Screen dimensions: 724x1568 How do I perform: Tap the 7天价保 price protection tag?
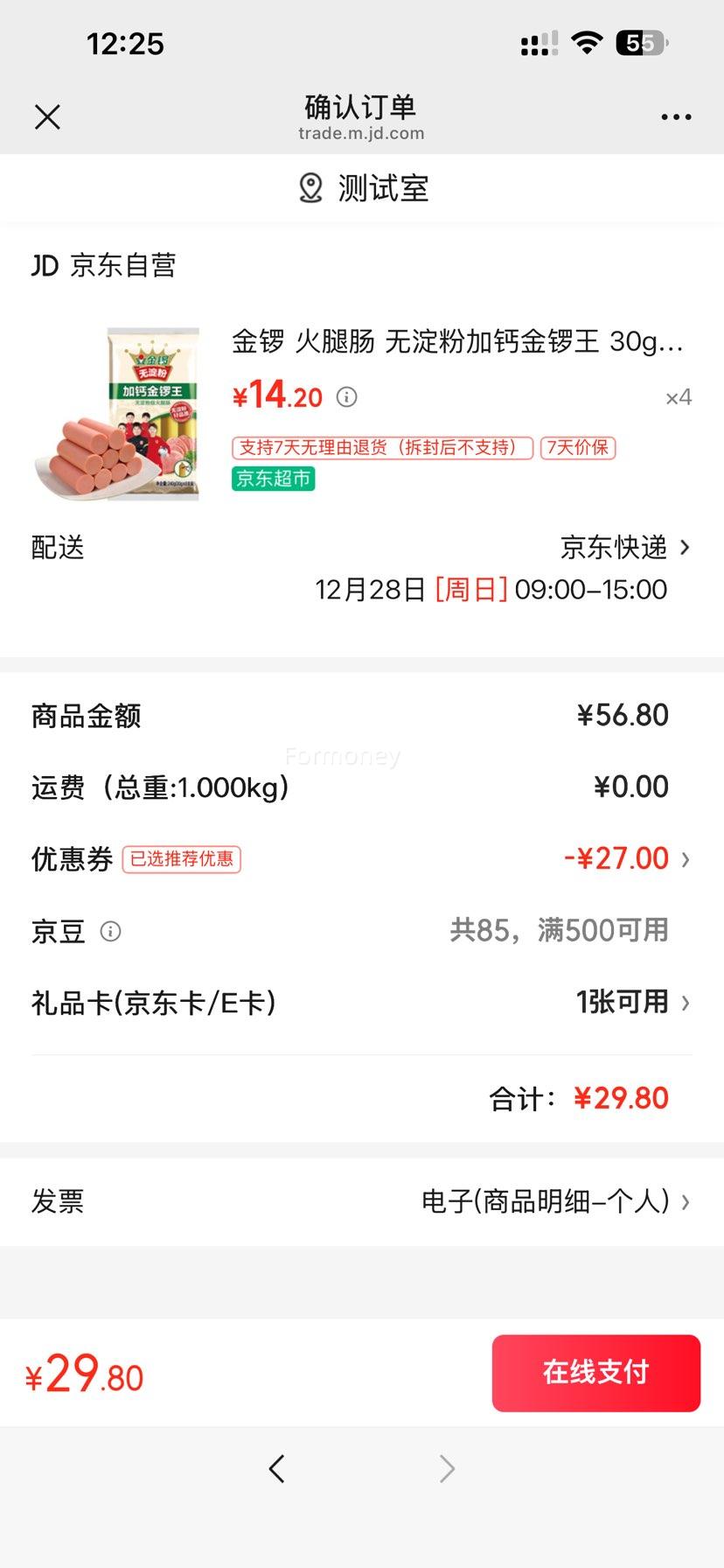pyautogui.click(x=579, y=448)
